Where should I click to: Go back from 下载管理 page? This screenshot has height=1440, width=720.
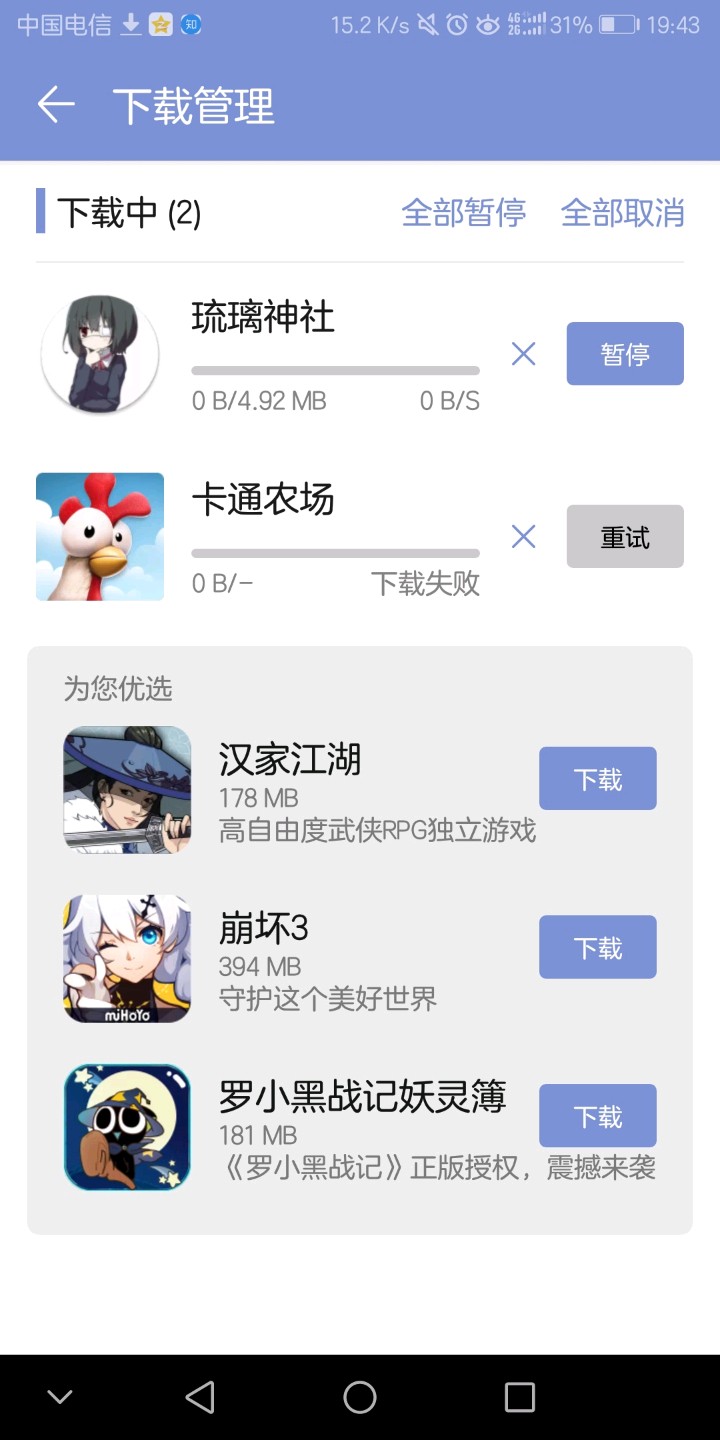tap(56, 105)
